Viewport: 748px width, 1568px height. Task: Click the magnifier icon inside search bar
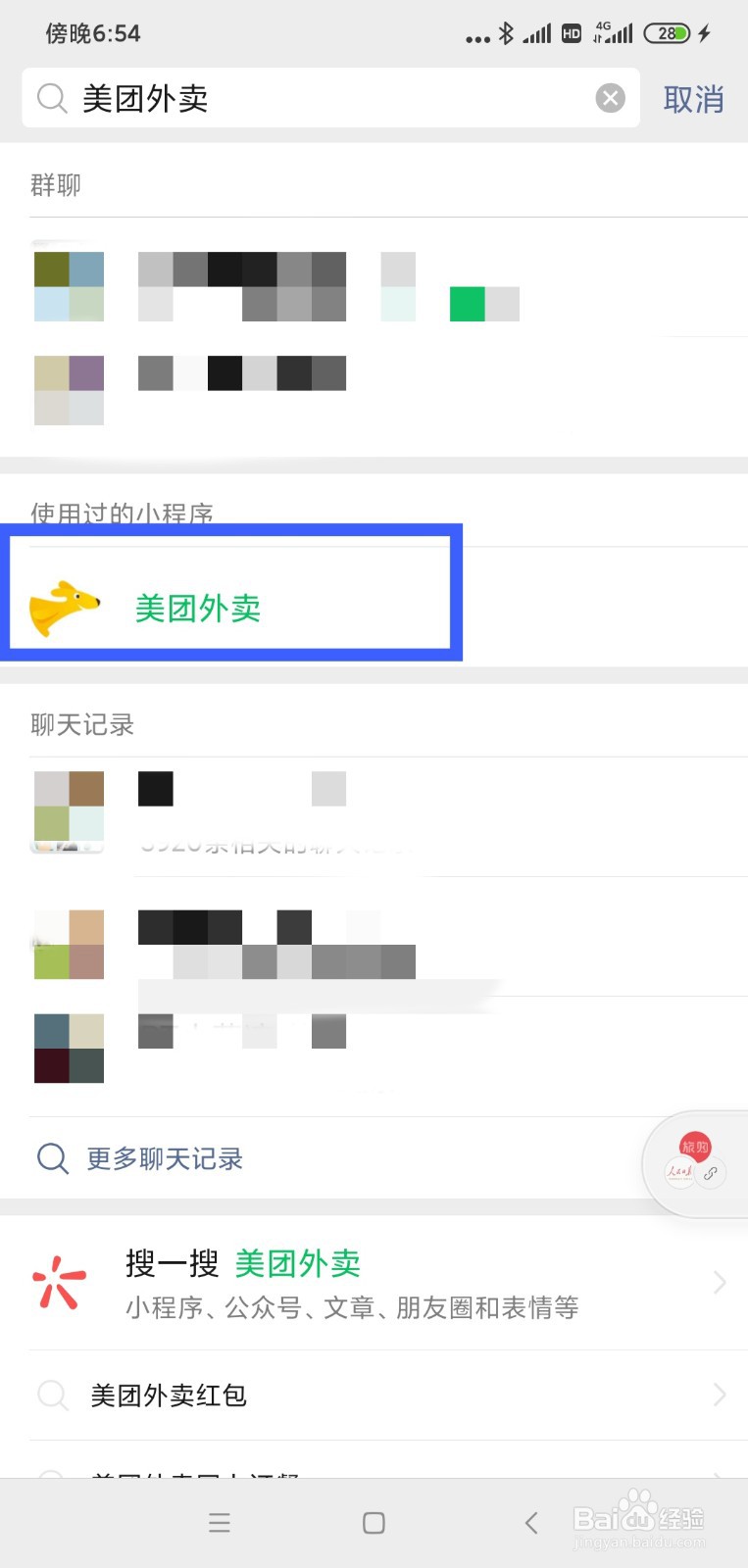(51, 98)
